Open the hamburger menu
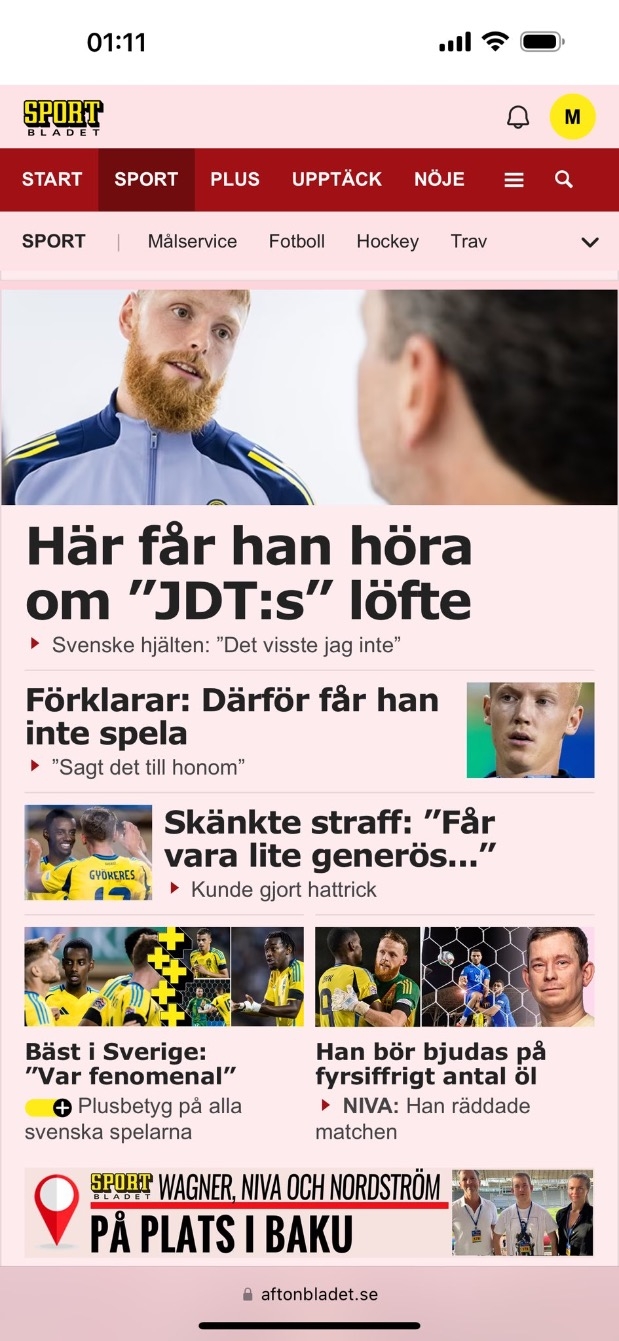Screen dimensions: 619x1341 coord(514,180)
